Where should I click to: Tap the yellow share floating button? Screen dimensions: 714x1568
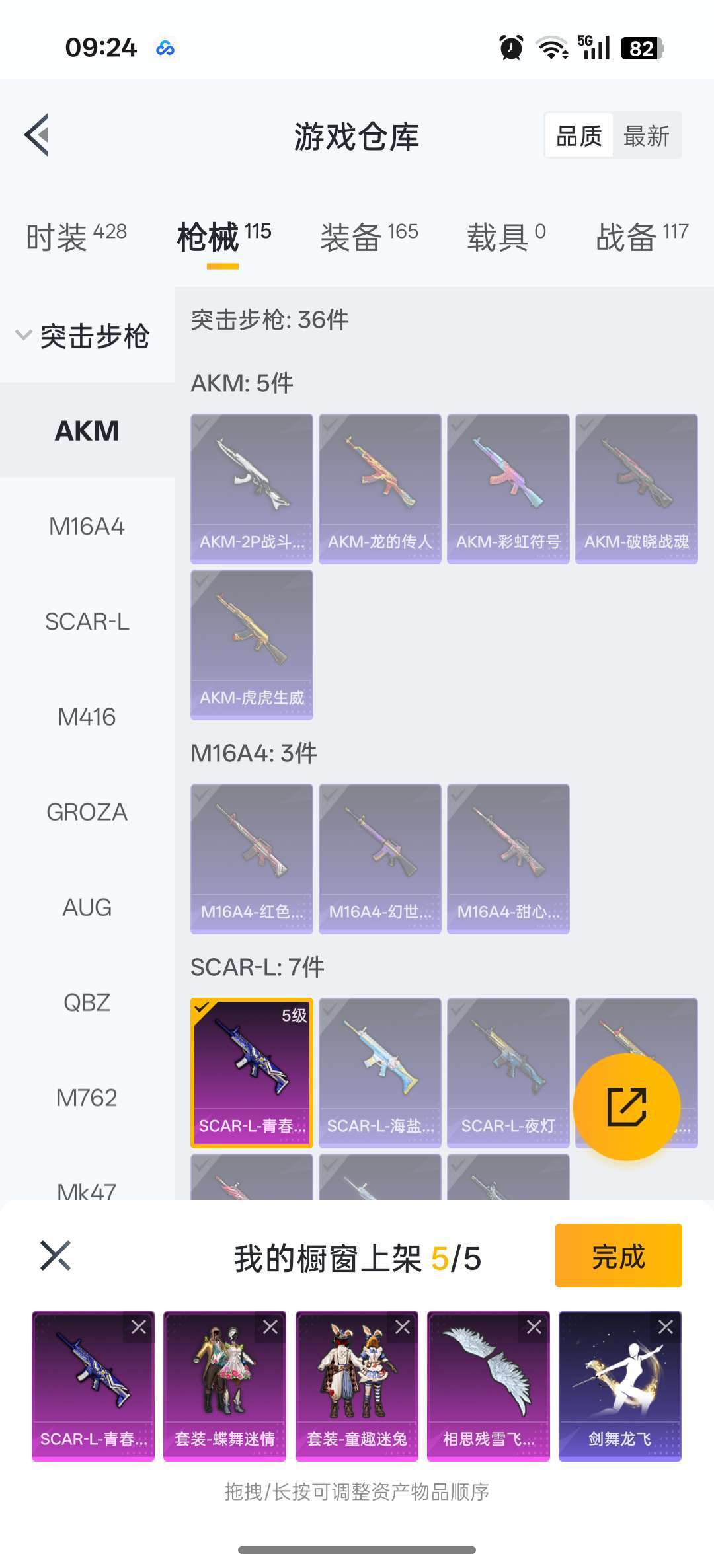point(626,1107)
